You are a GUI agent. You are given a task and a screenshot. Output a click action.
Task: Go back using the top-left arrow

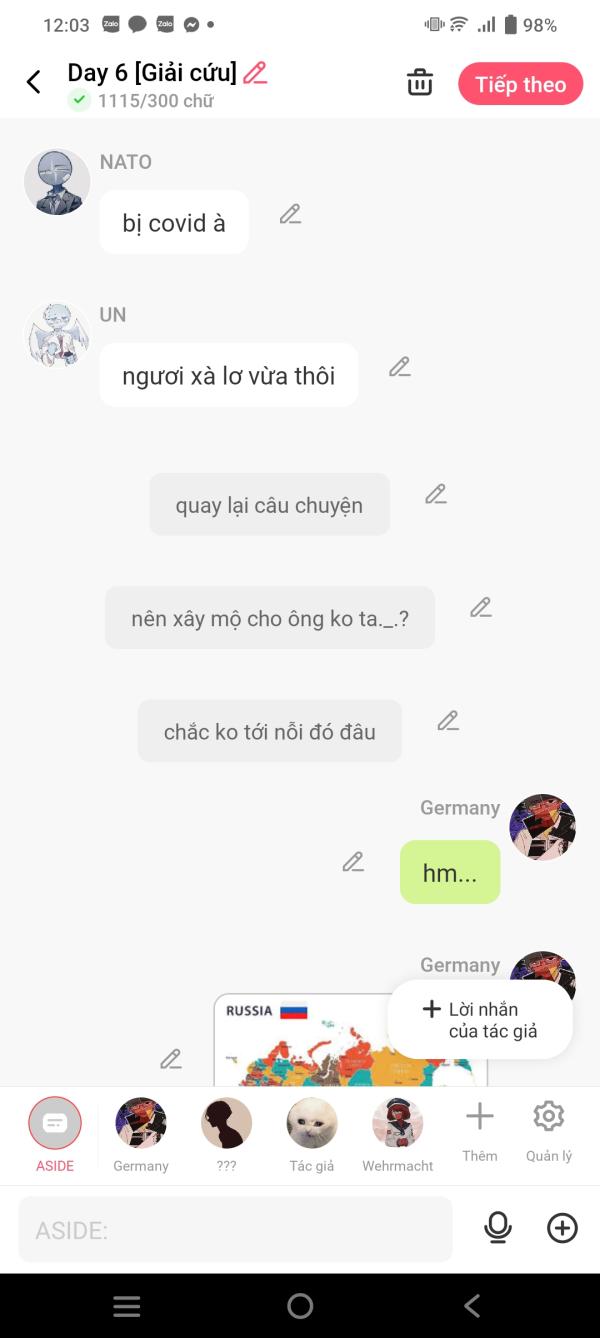tap(34, 83)
